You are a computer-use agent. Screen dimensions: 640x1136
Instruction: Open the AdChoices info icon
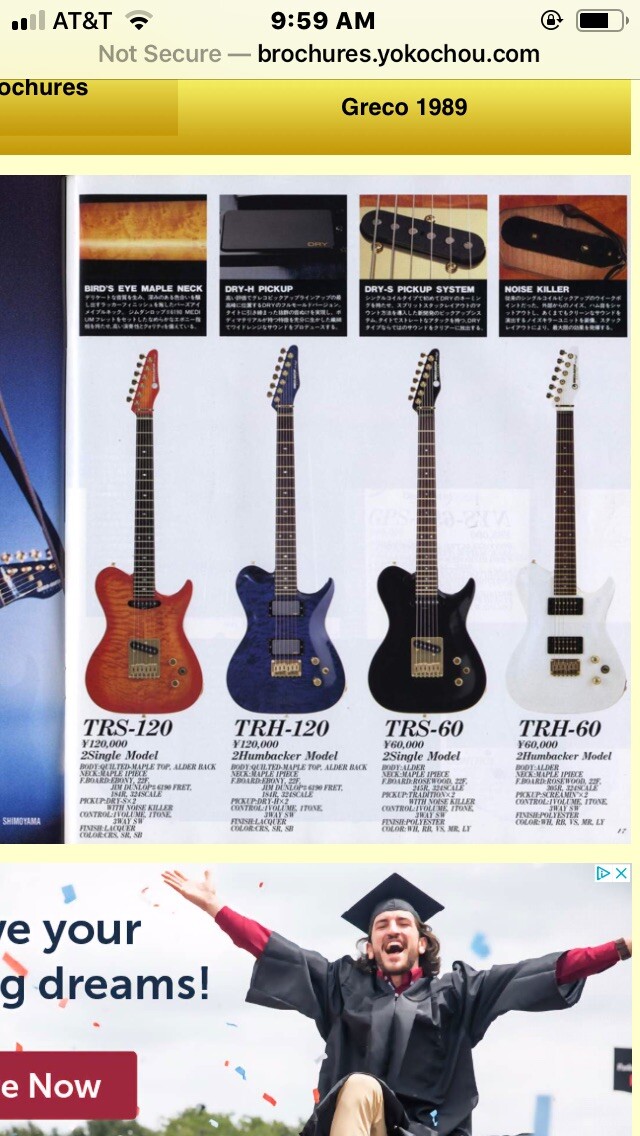click(x=604, y=873)
